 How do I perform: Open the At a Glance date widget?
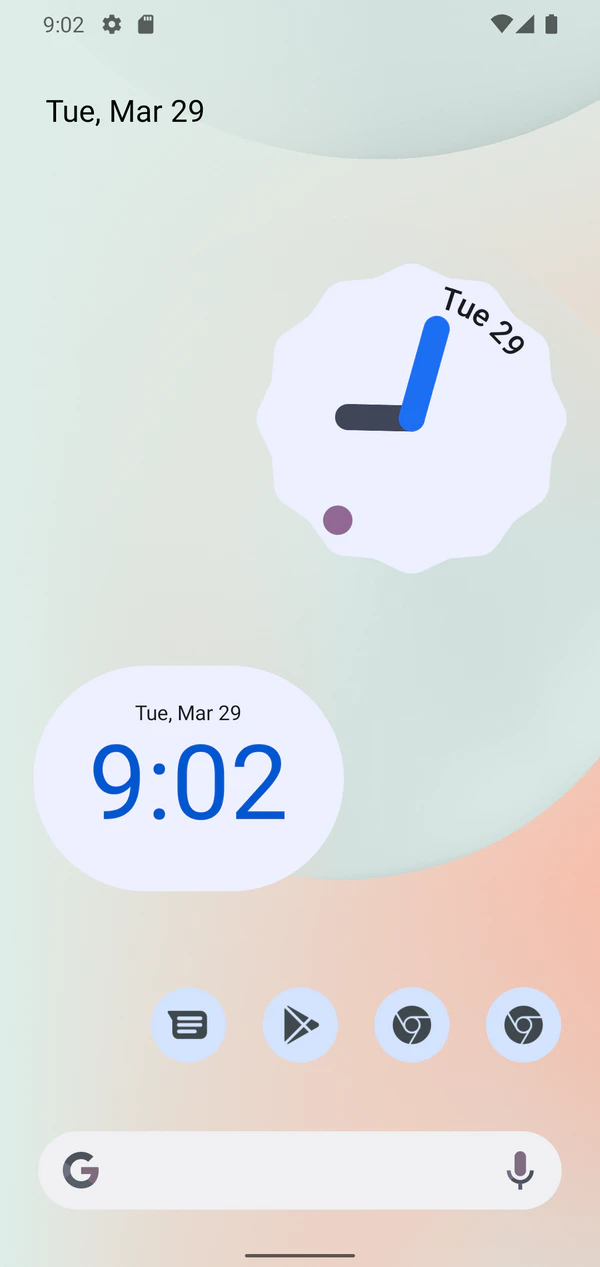point(125,111)
